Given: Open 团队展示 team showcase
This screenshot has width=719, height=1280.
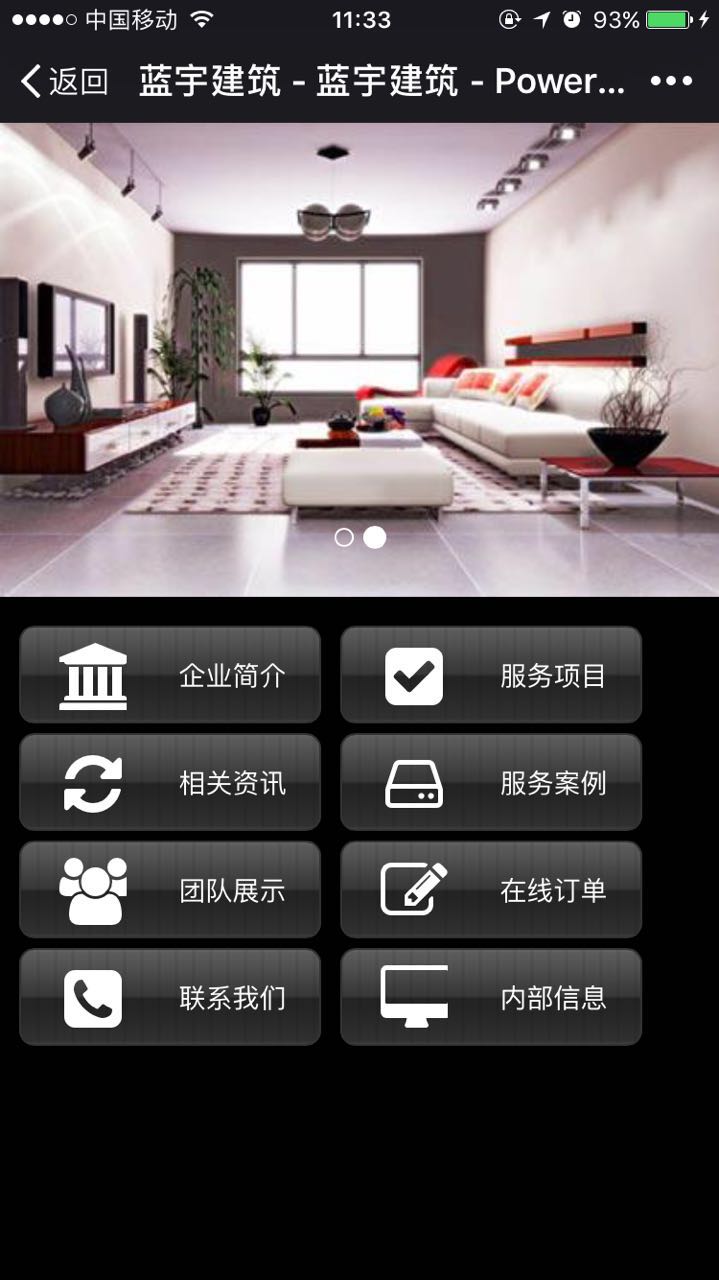Looking at the screenshot, I should click(170, 889).
